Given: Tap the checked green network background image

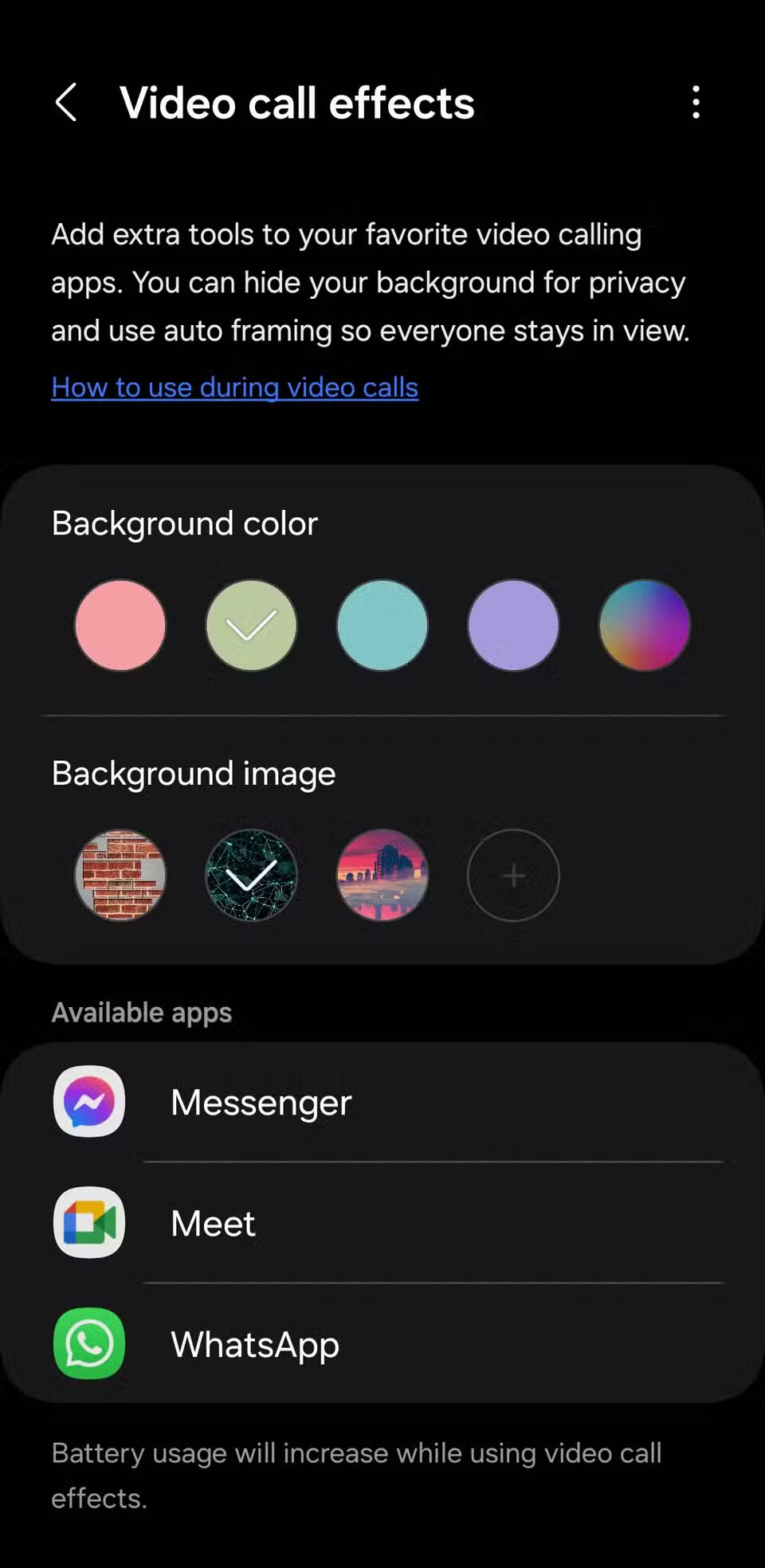Looking at the screenshot, I should pyautogui.click(x=251, y=875).
